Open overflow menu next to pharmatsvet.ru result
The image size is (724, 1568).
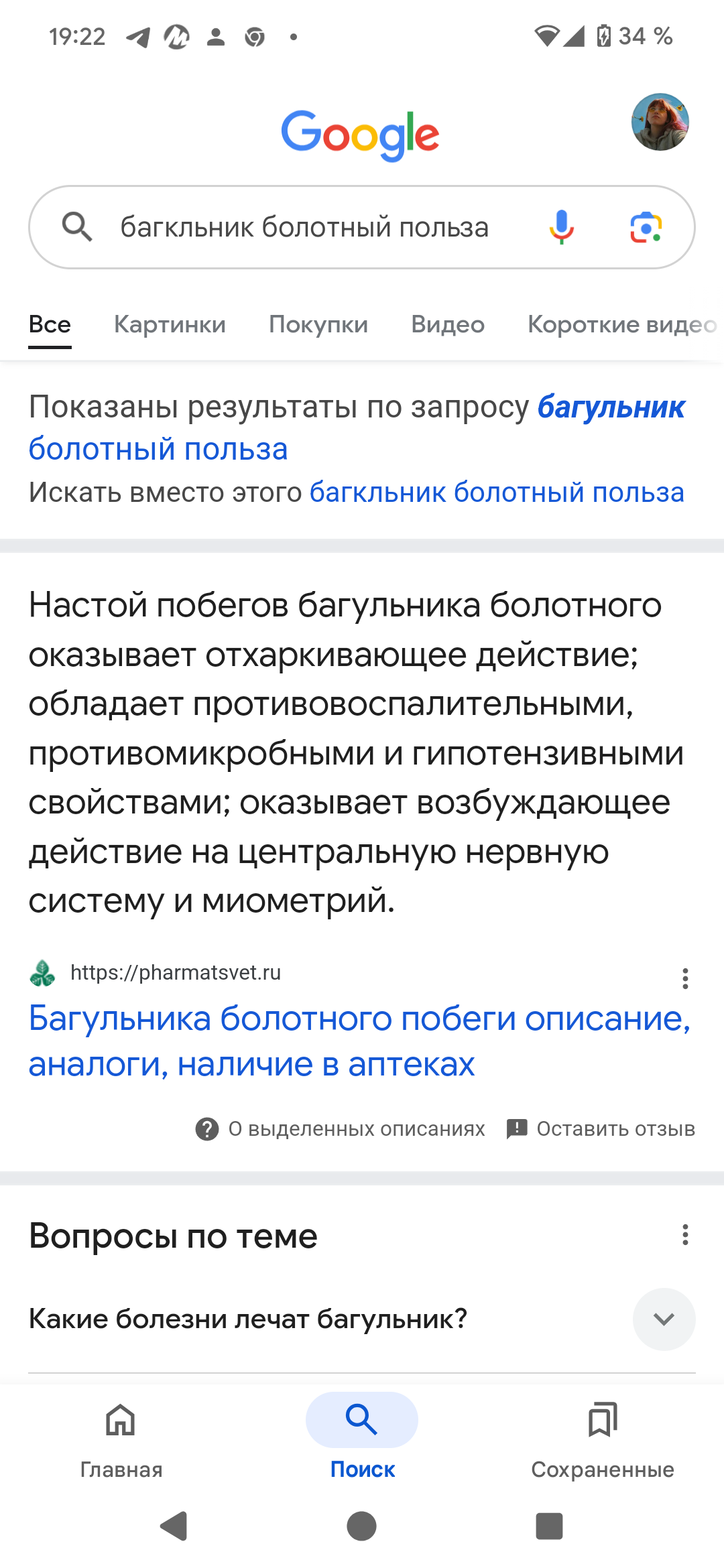684,978
